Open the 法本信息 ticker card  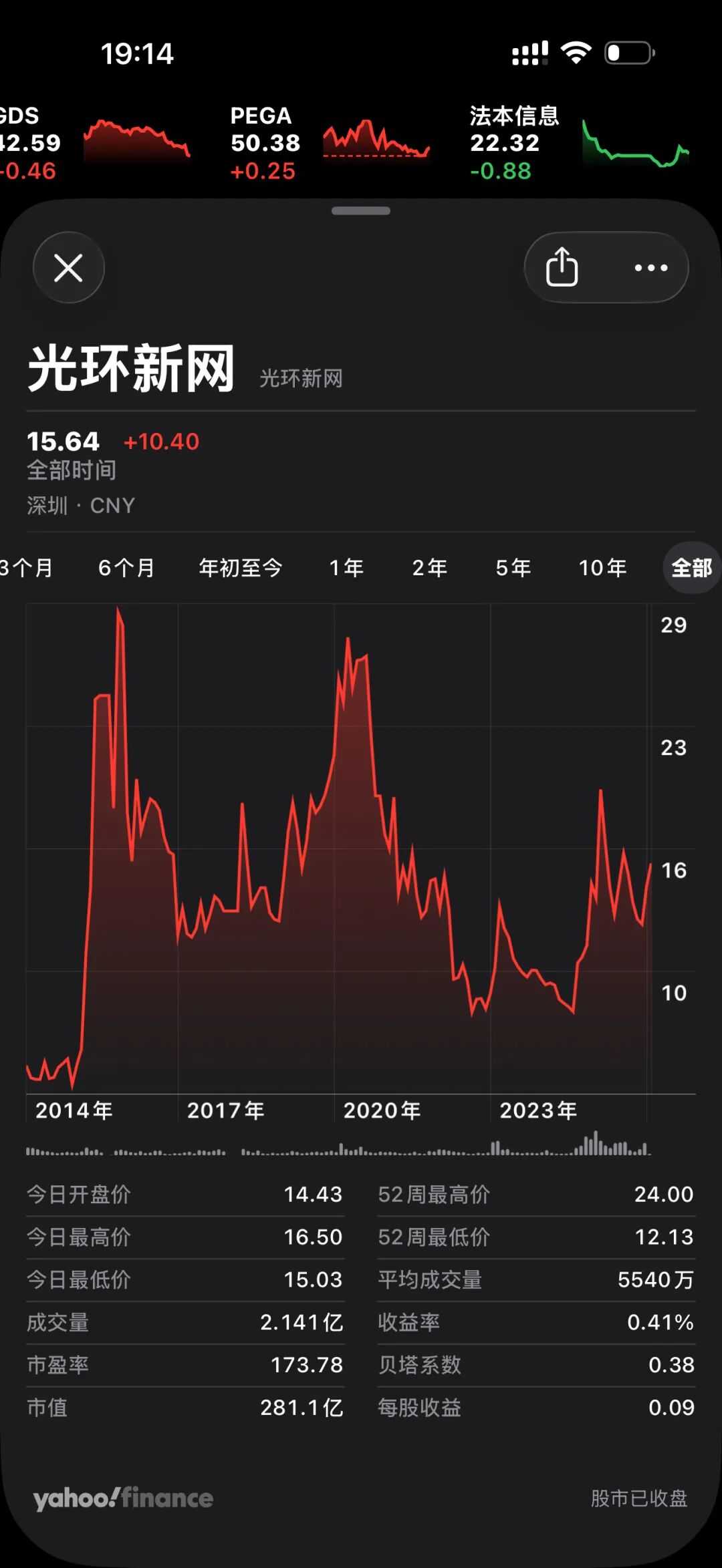click(578, 142)
